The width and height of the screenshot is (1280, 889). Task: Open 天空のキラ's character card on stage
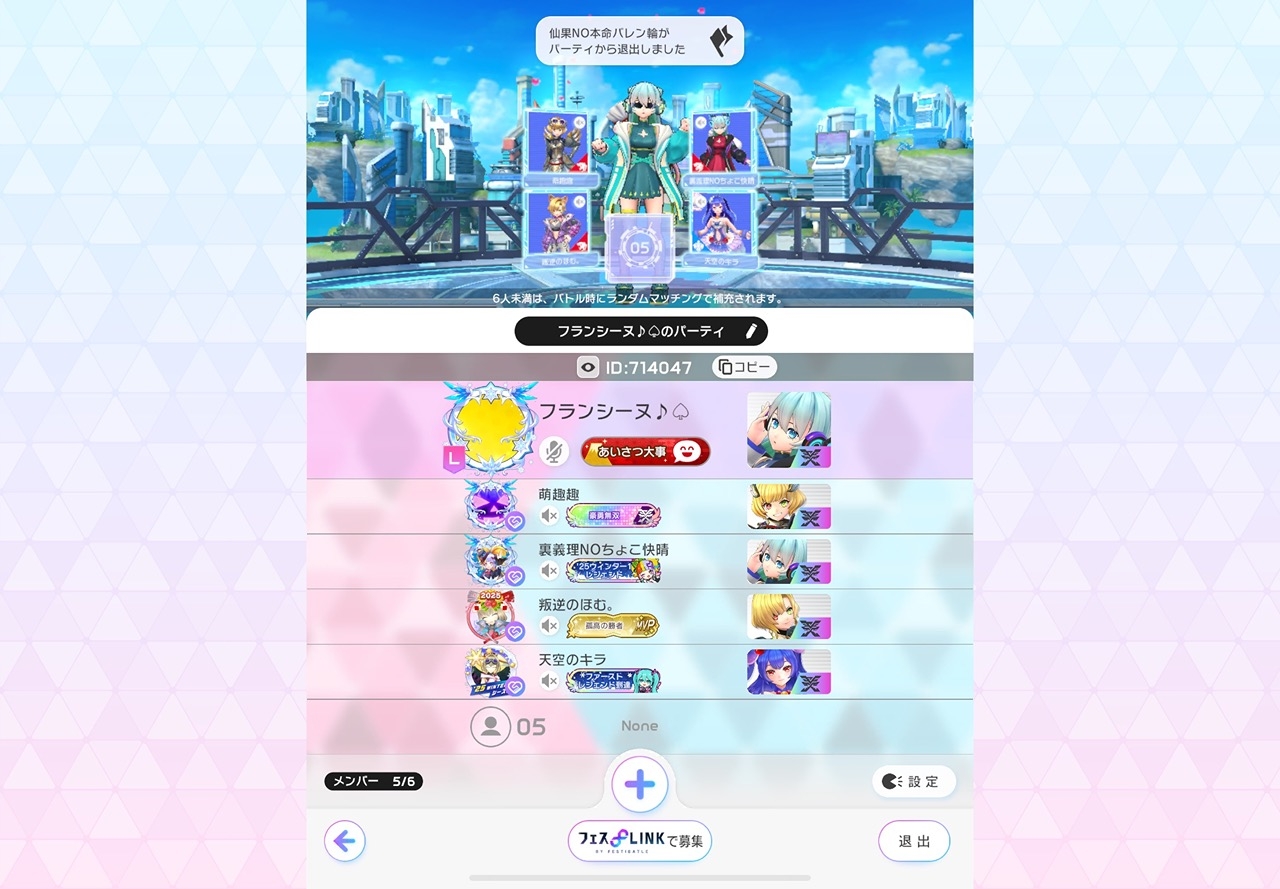click(x=721, y=229)
